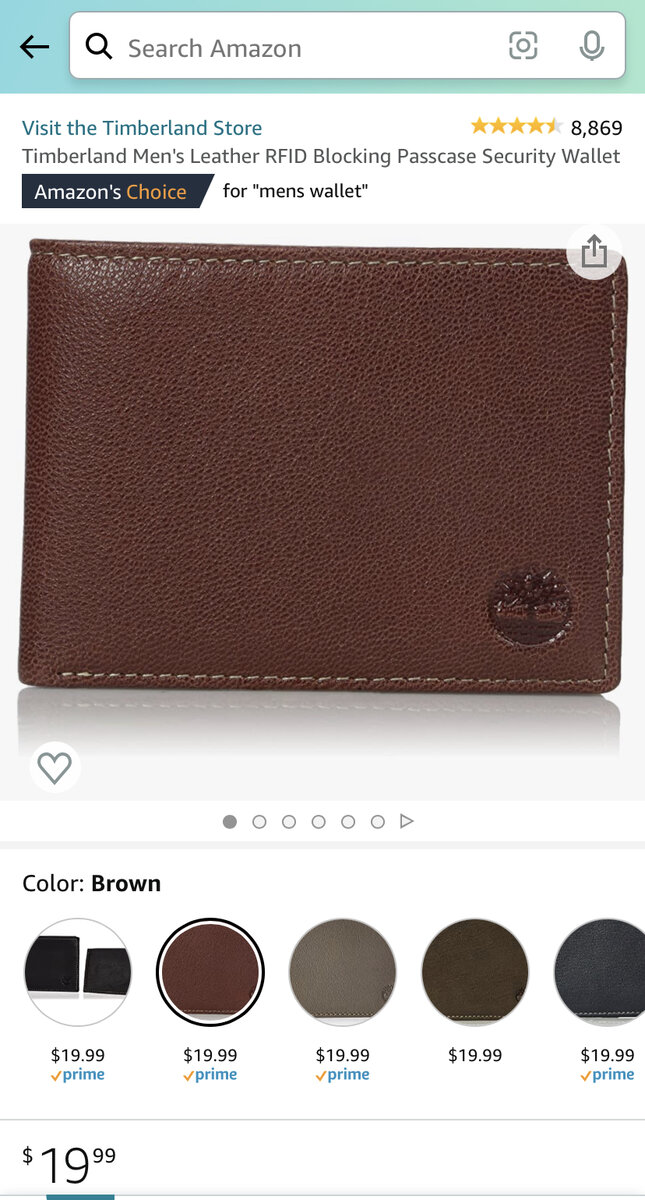Play product video from image indicator
The image size is (645, 1200).
click(406, 822)
